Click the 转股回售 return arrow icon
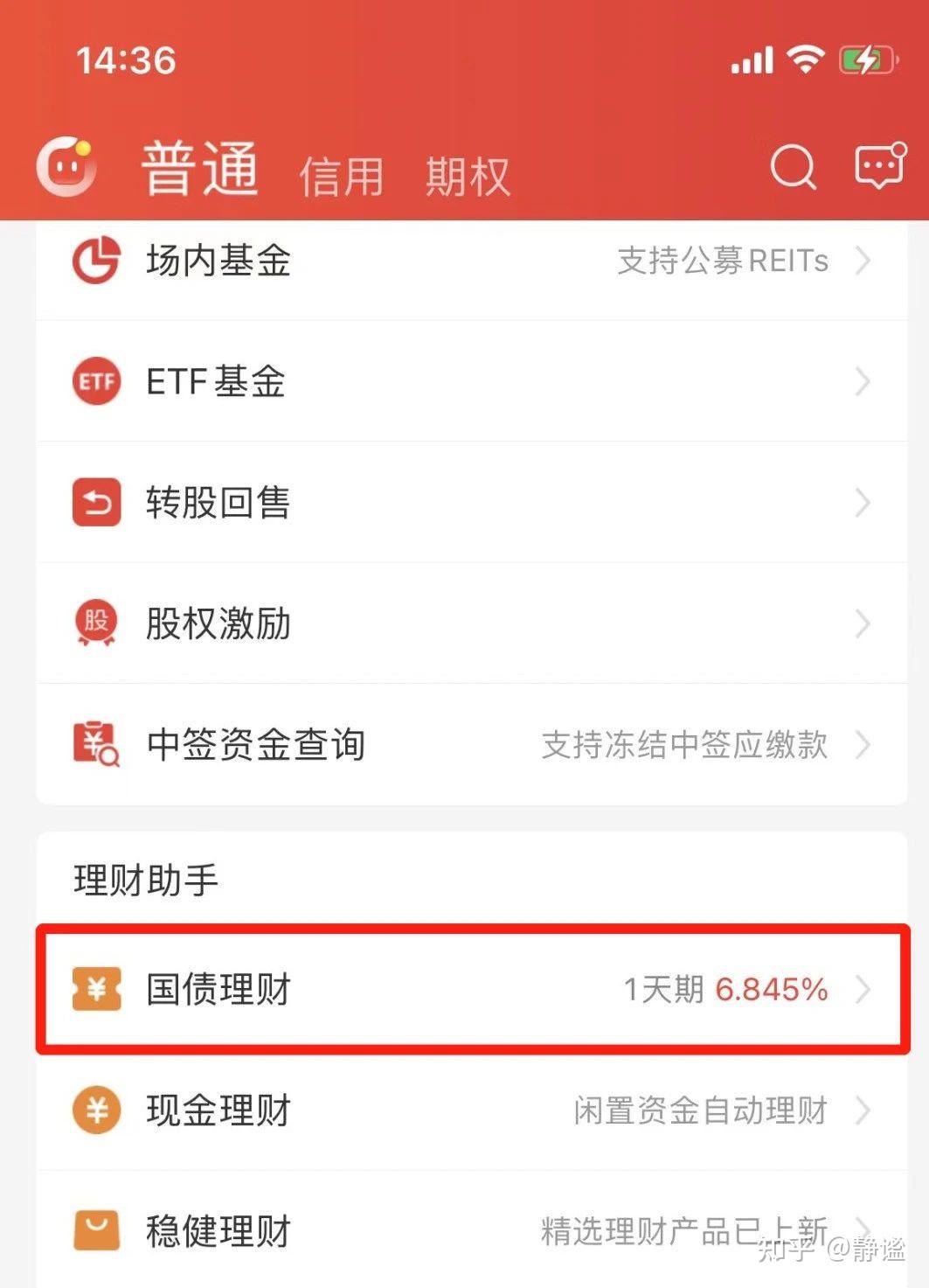 tap(96, 503)
